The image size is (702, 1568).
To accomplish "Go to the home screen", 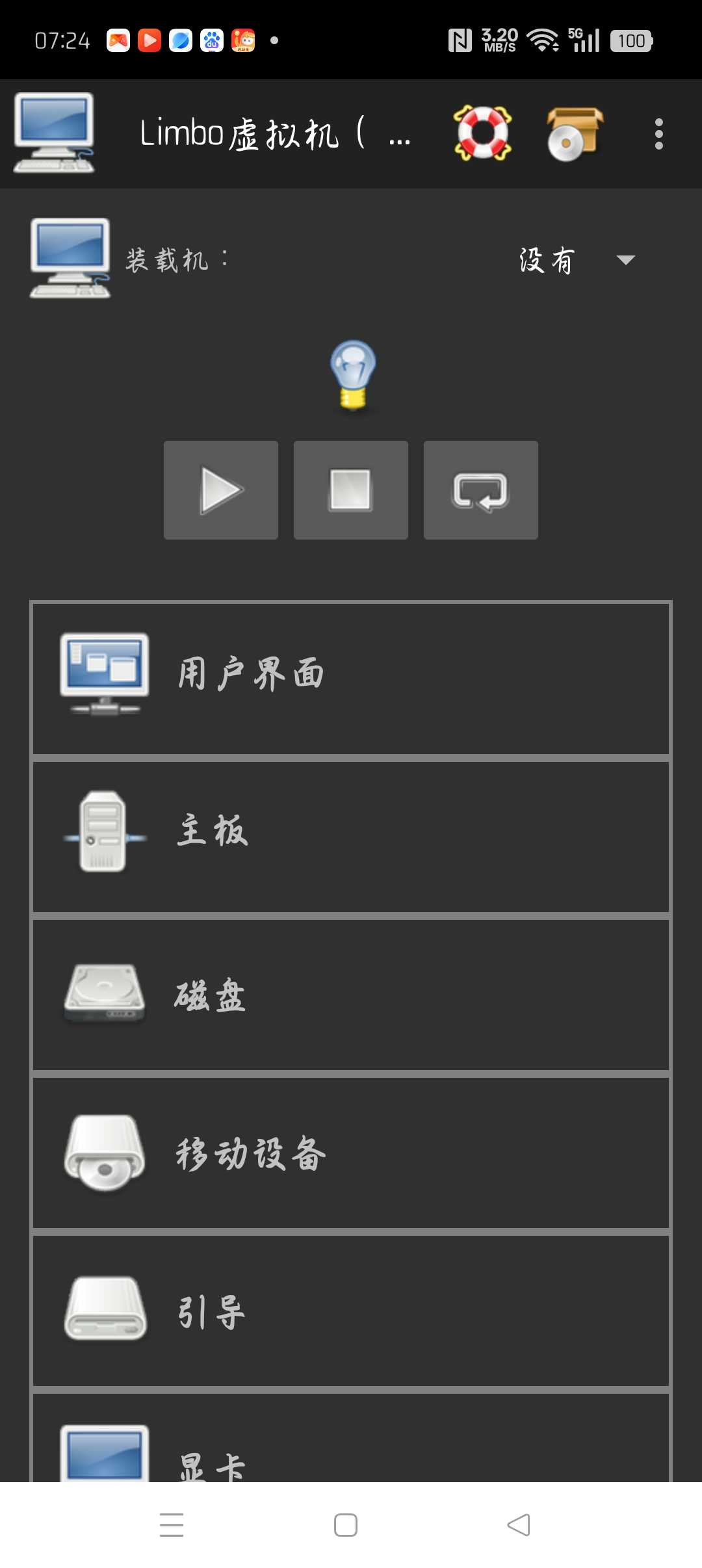I will [346, 1524].
